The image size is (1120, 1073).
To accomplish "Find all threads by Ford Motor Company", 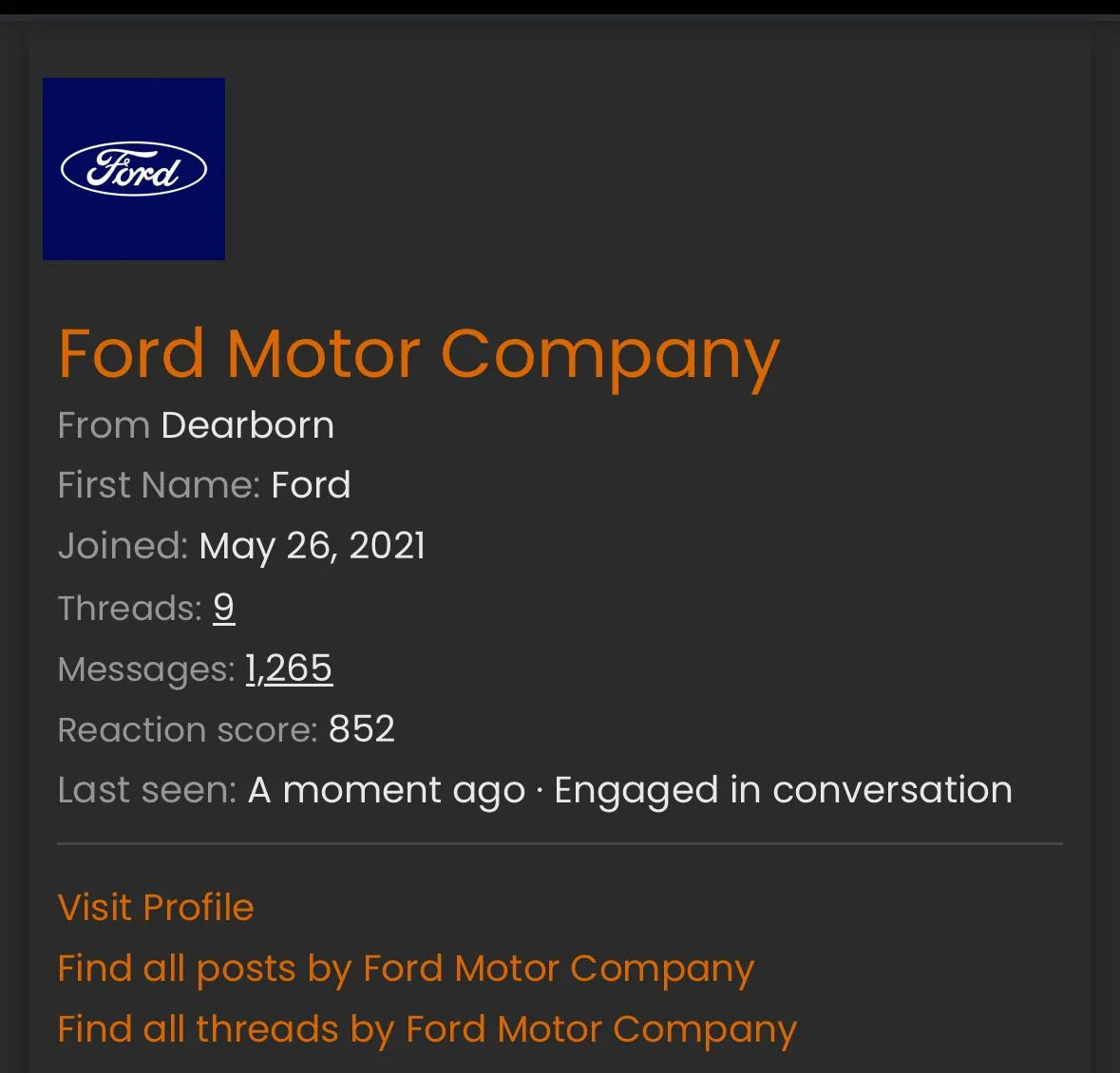I will (427, 1029).
